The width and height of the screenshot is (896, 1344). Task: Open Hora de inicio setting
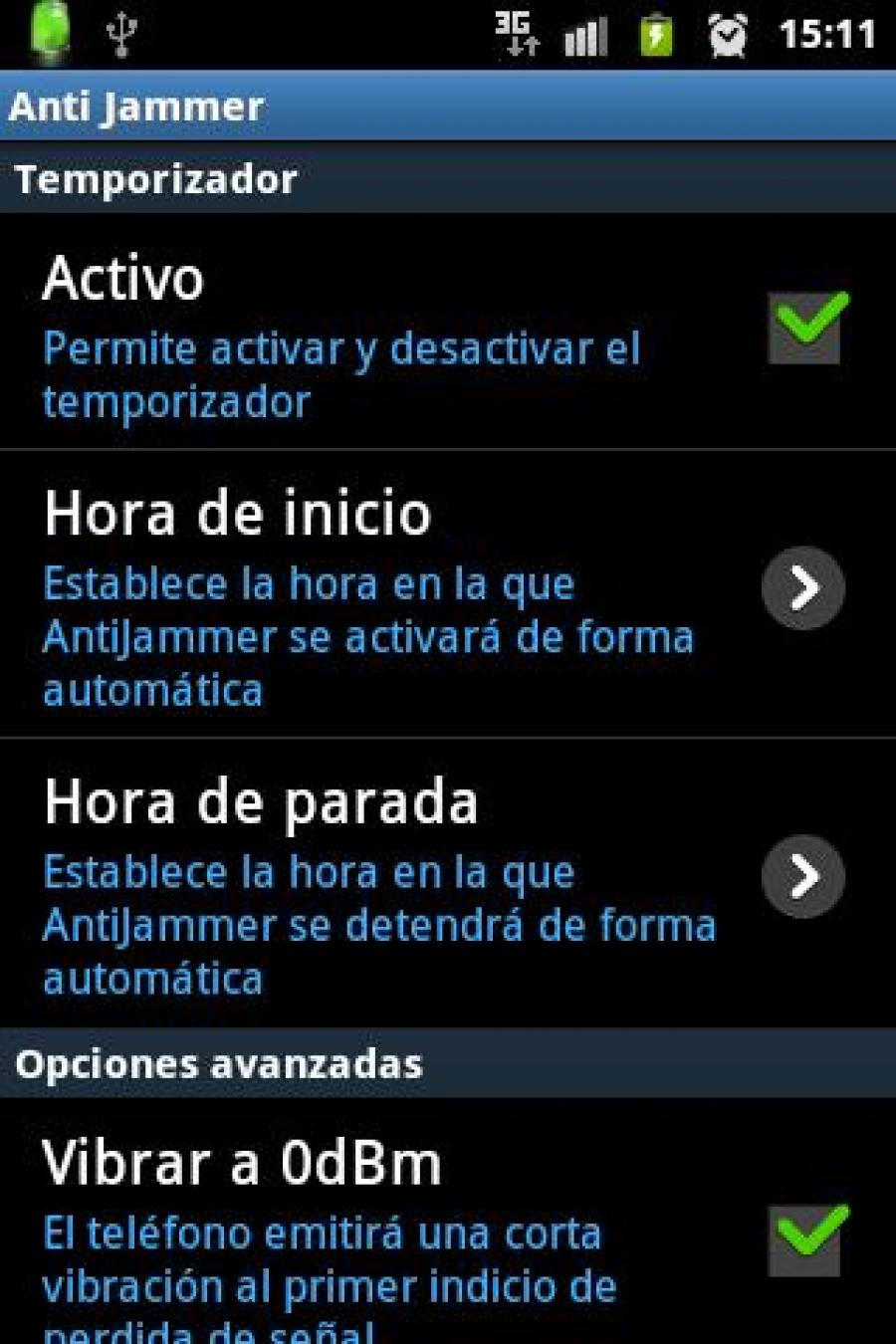click(802, 588)
